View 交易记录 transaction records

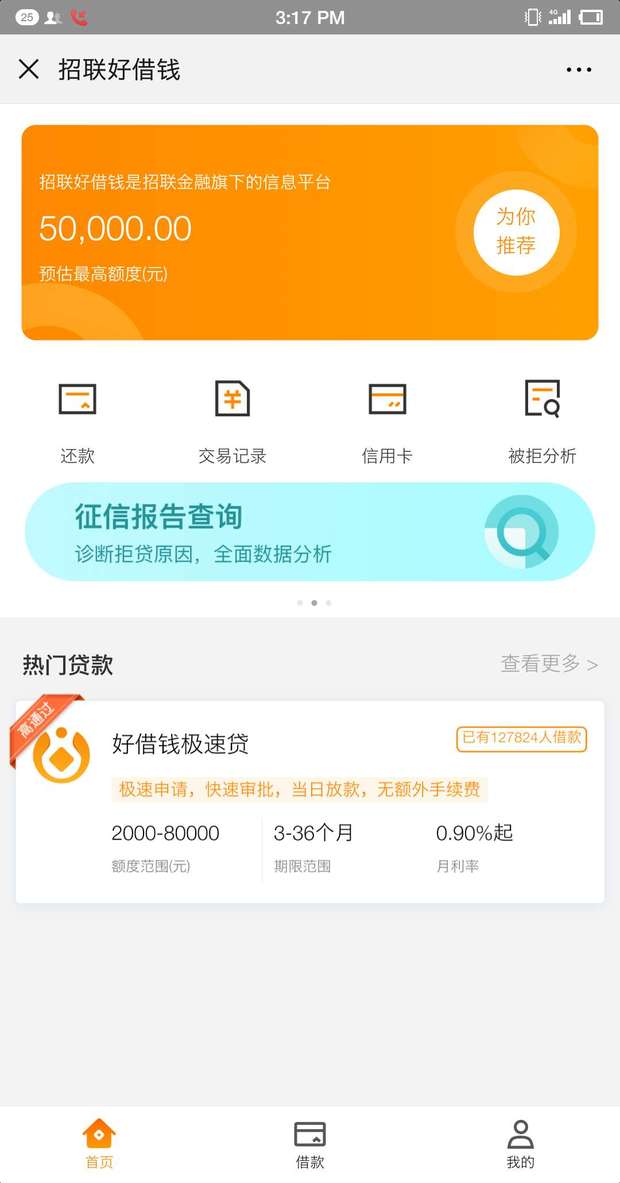[x=232, y=421]
